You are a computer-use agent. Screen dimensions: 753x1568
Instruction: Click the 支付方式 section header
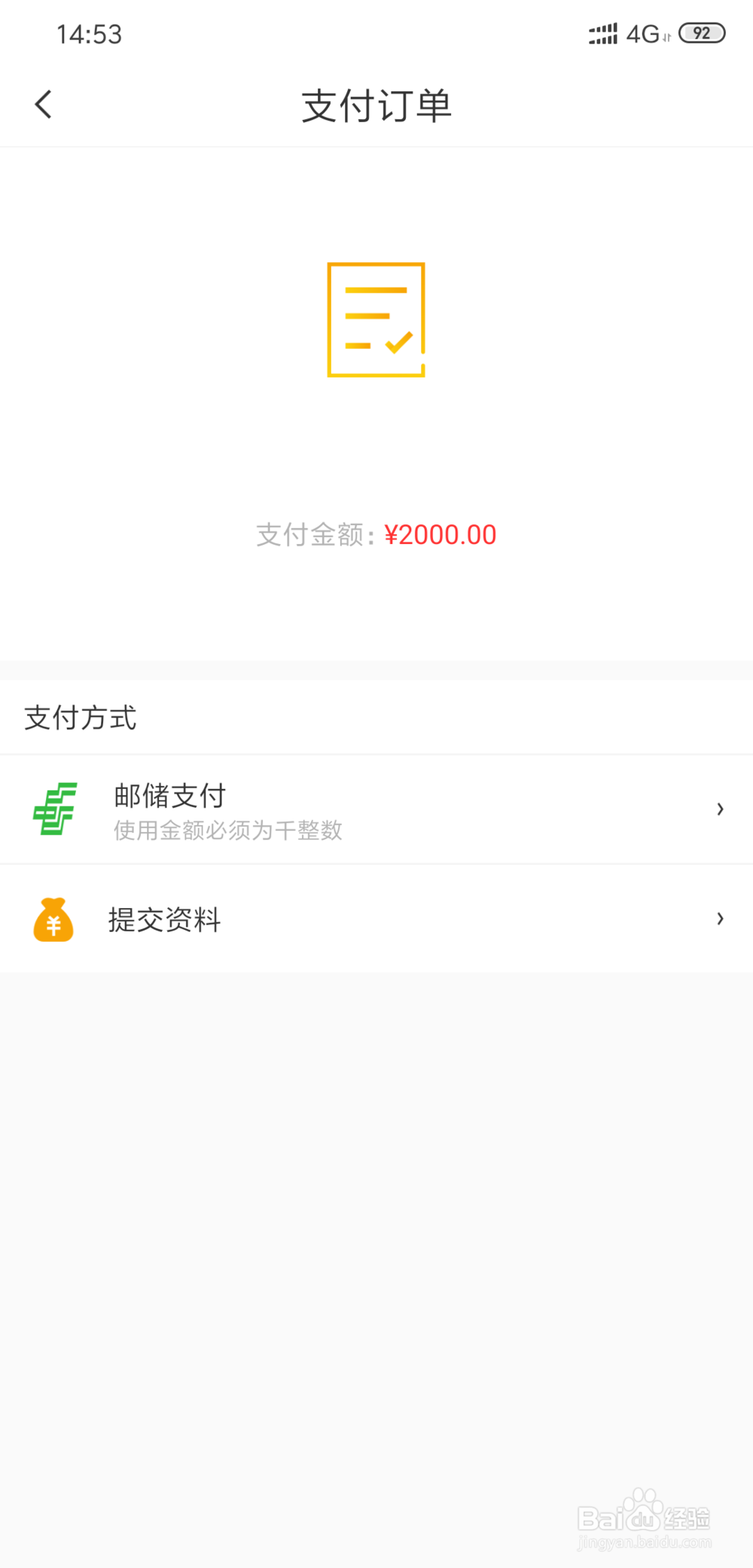79,718
